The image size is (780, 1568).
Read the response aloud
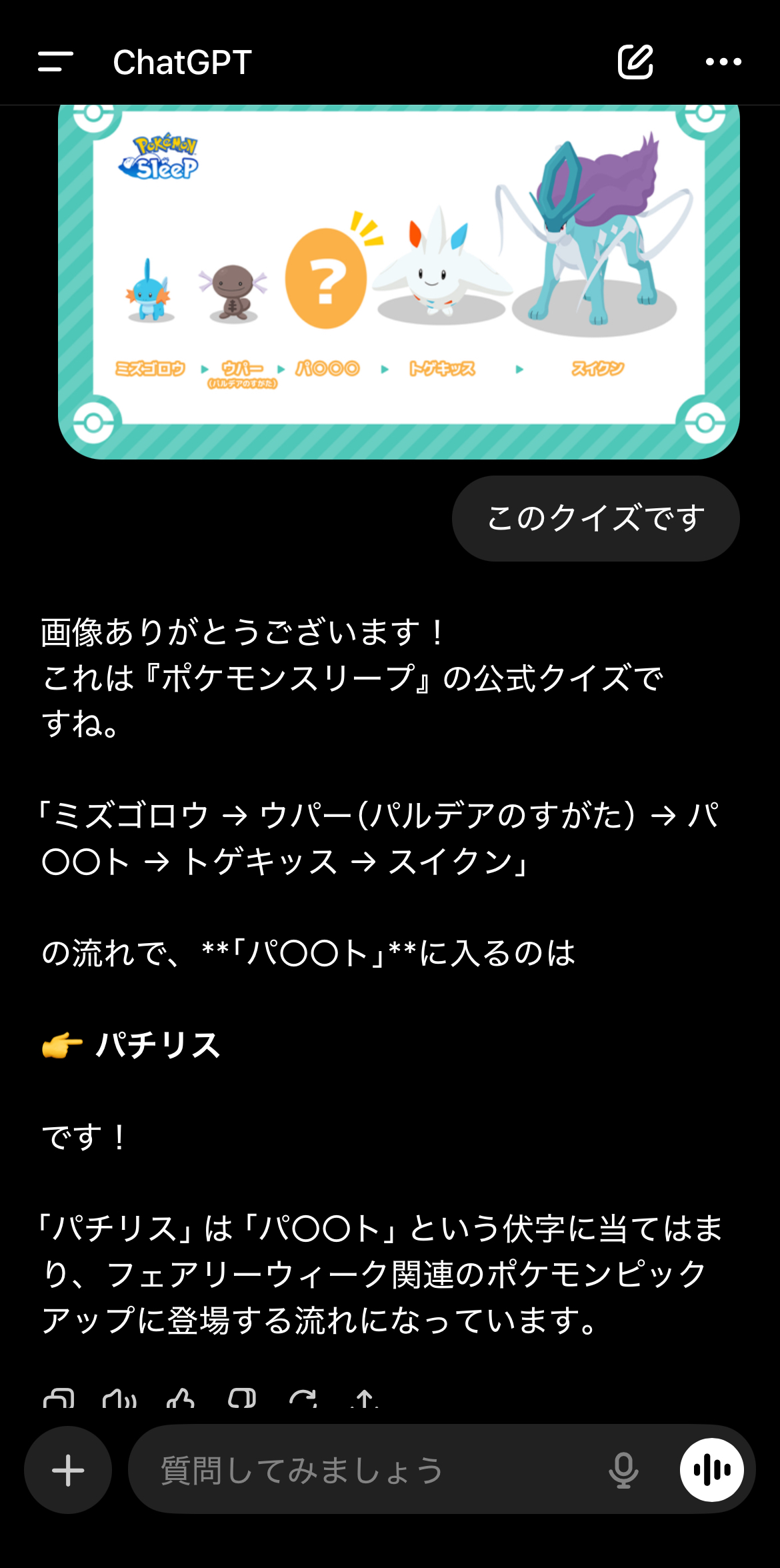point(120,1398)
